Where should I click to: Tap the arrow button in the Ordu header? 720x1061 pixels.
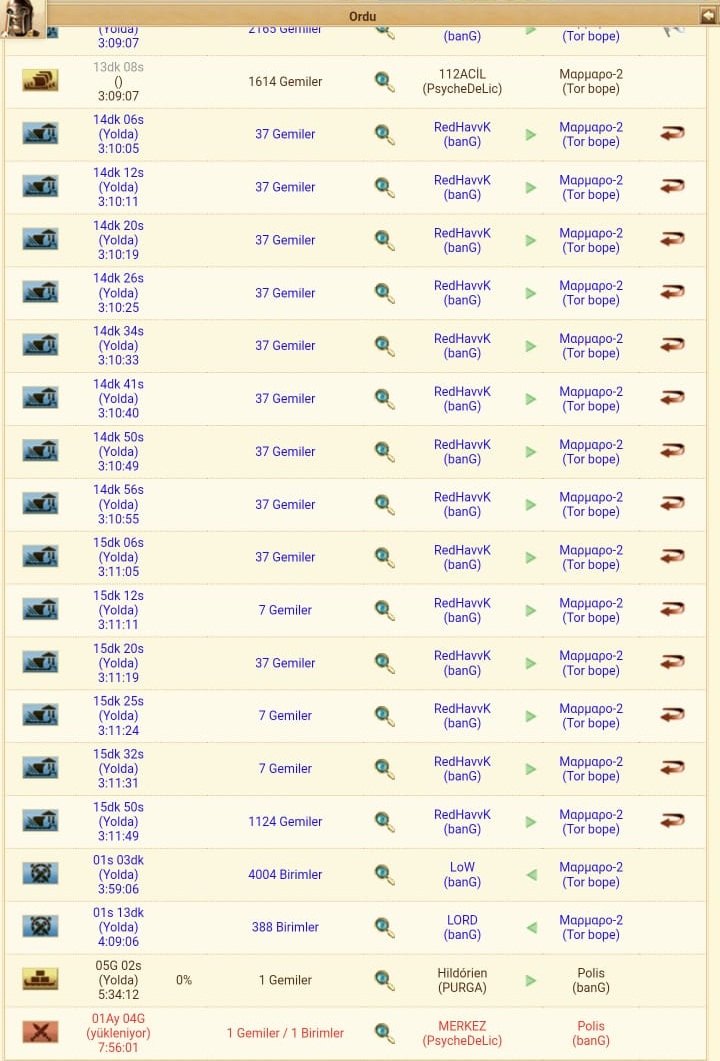click(708, 15)
